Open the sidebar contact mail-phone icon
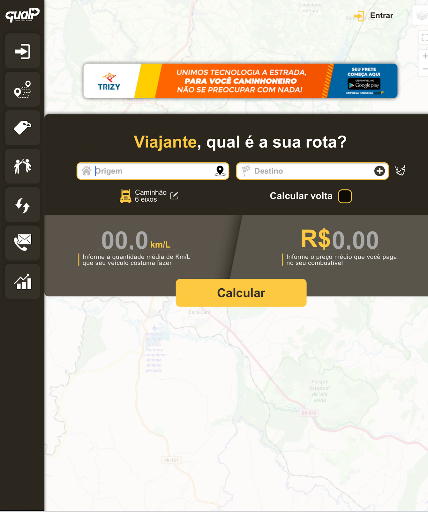Screen dimensions: 428x512 coord(22,243)
